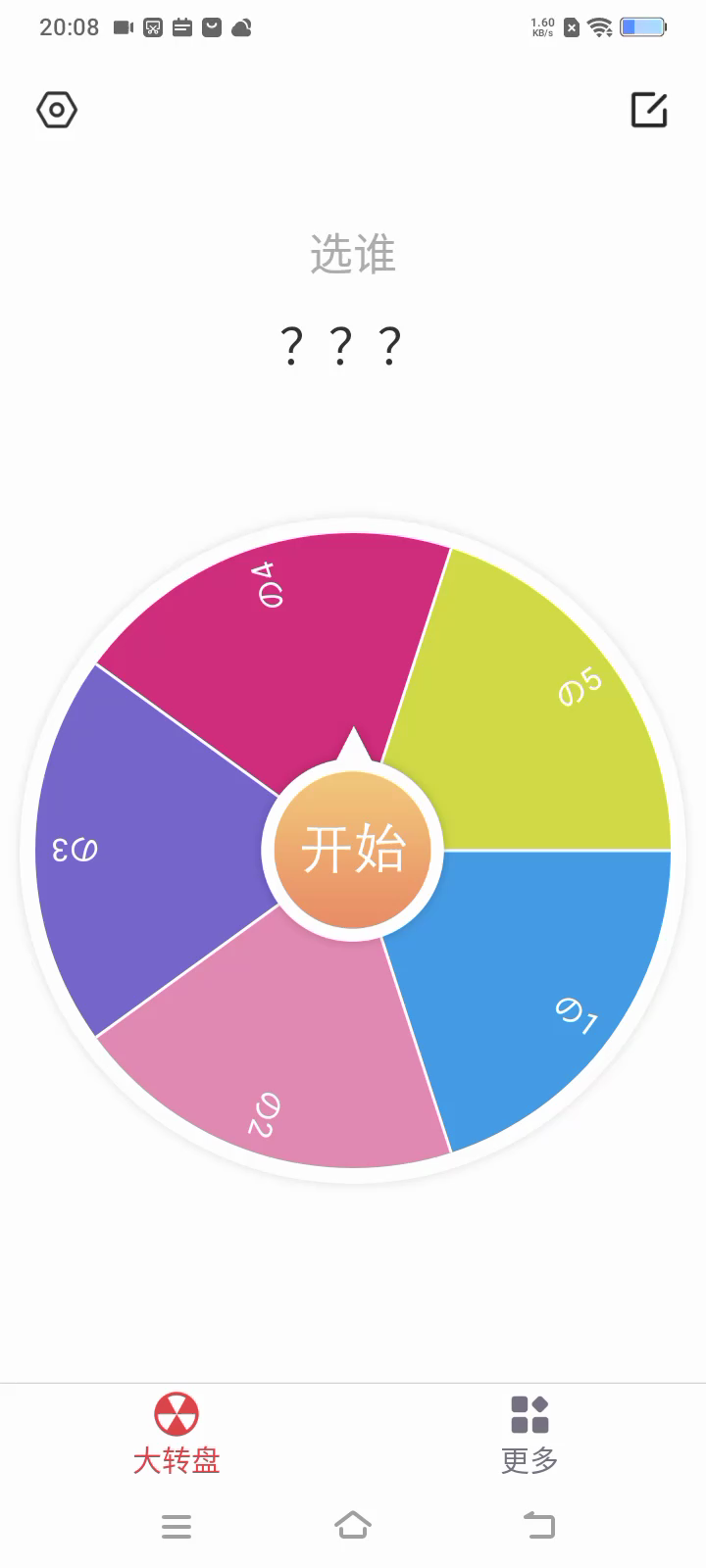Navigate back with the system button
This screenshot has width=706, height=1568.
538,1525
